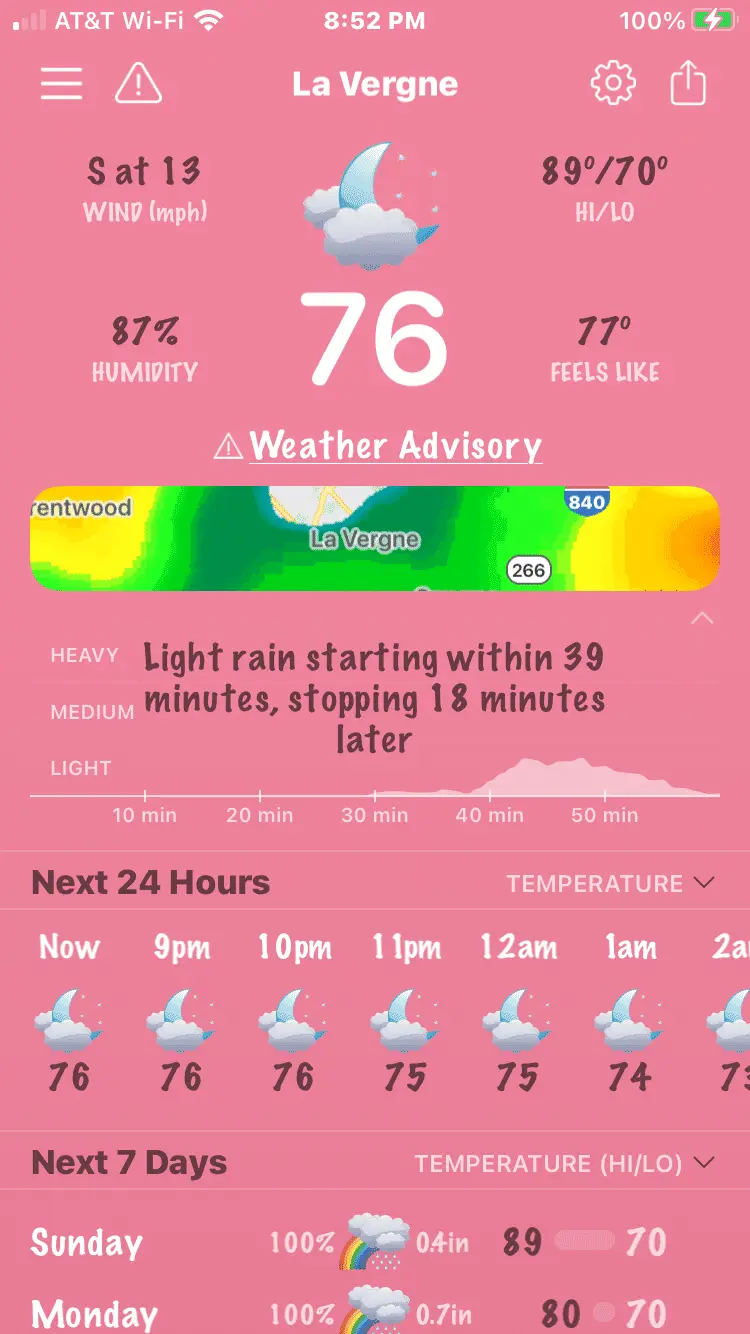This screenshot has width=750, height=1334.
Task: Share the current weather
Action: coord(688,84)
